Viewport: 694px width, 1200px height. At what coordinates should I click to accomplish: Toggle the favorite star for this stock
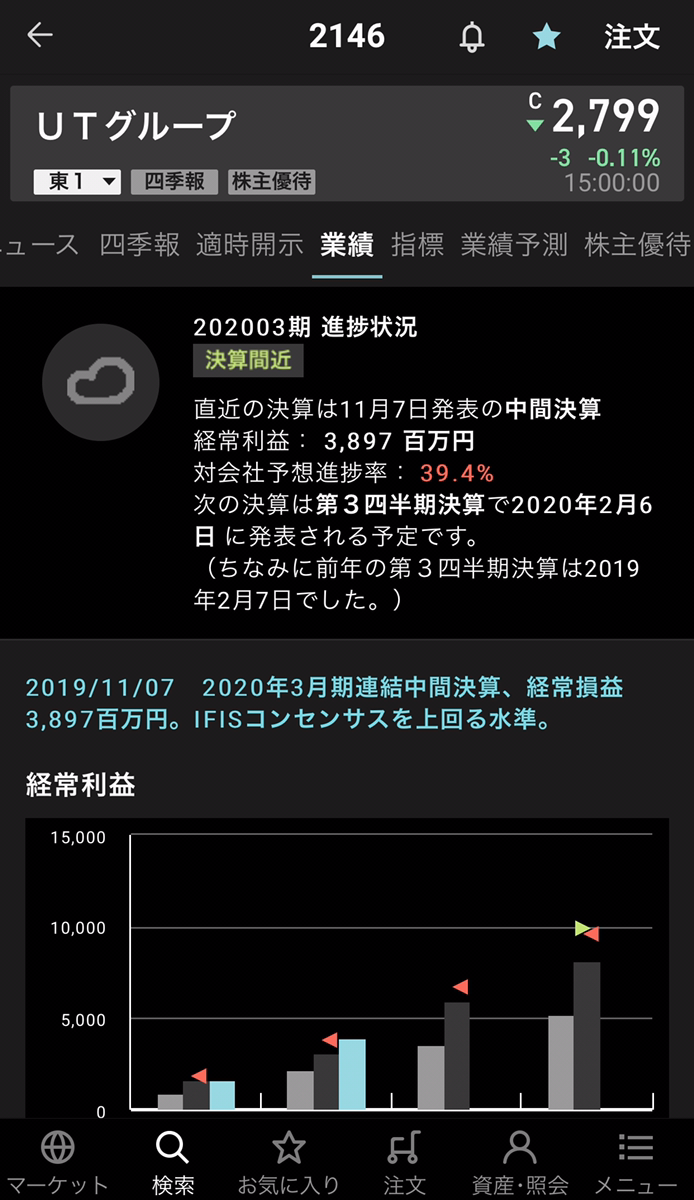pos(546,37)
